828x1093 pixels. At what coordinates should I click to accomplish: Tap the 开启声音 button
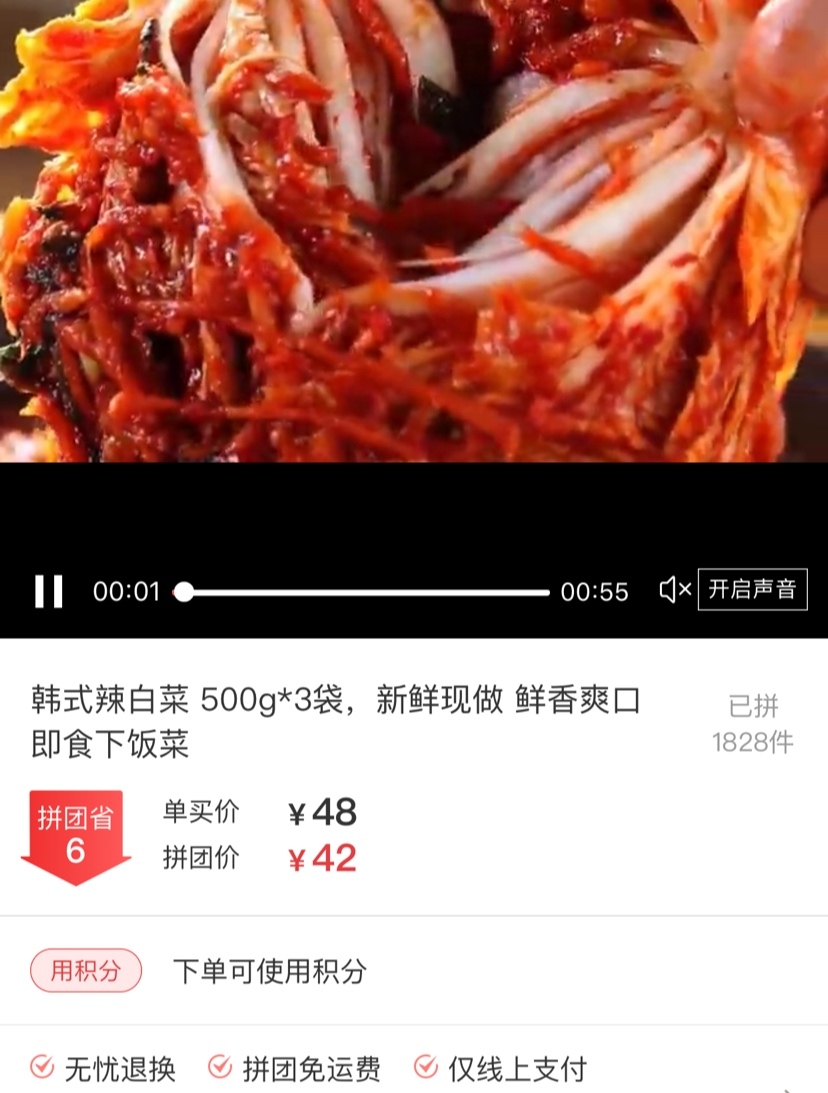[752, 589]
